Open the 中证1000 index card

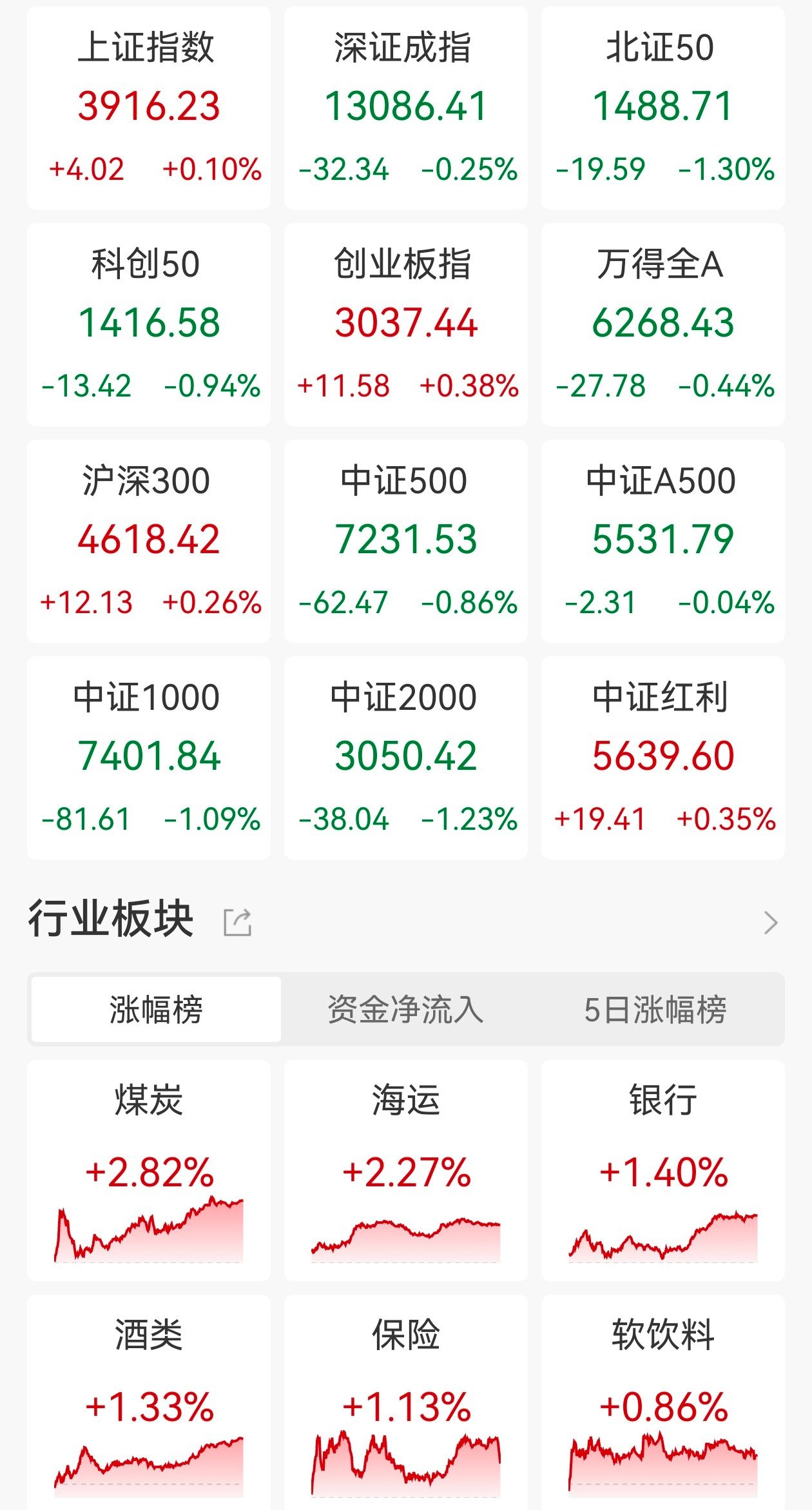148,758
